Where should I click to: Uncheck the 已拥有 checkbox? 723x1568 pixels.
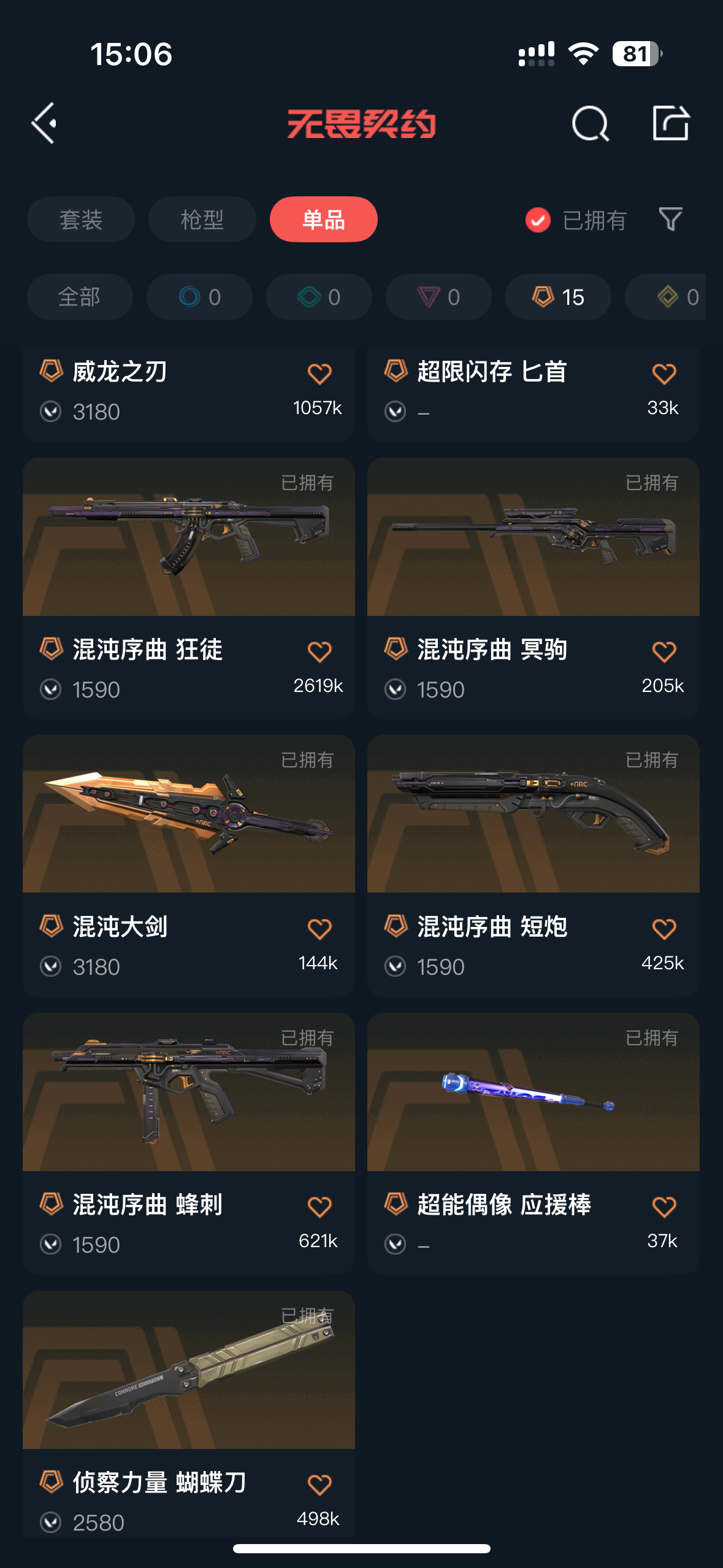point(538,220)
